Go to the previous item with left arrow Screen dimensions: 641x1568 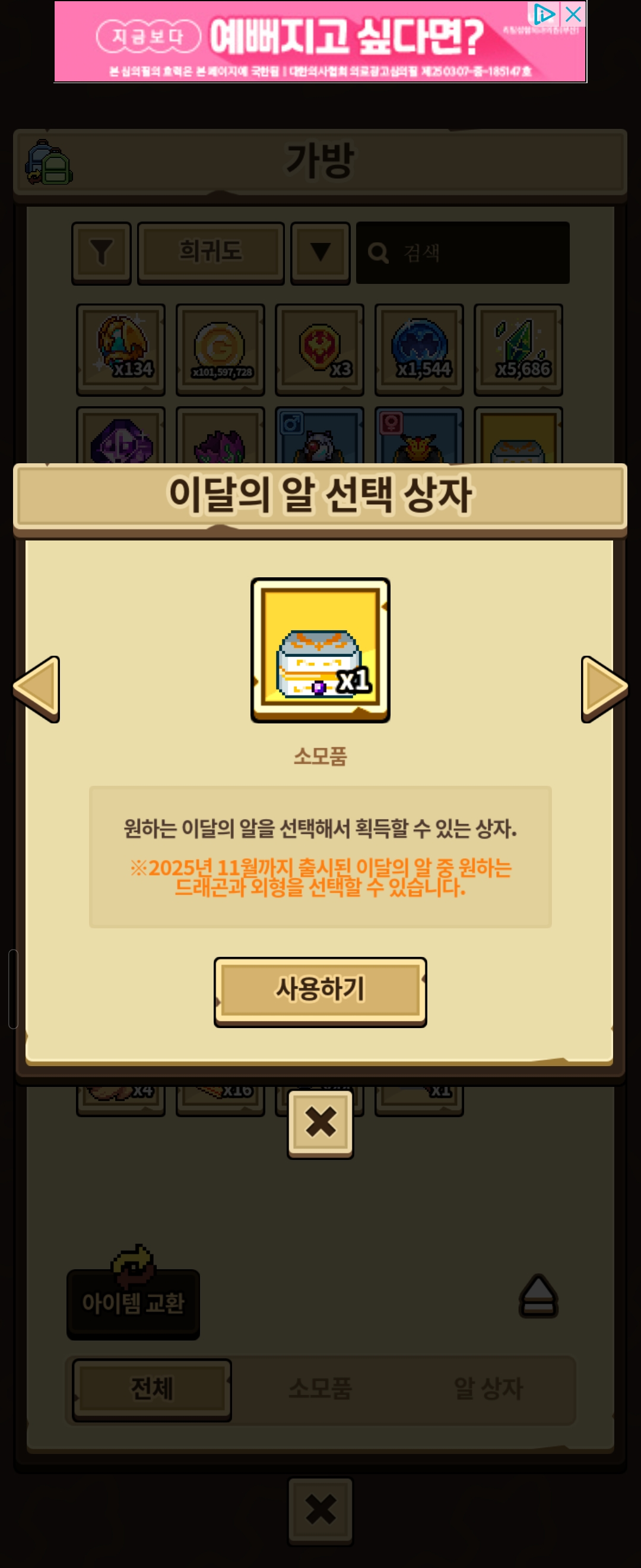(36, 688)
